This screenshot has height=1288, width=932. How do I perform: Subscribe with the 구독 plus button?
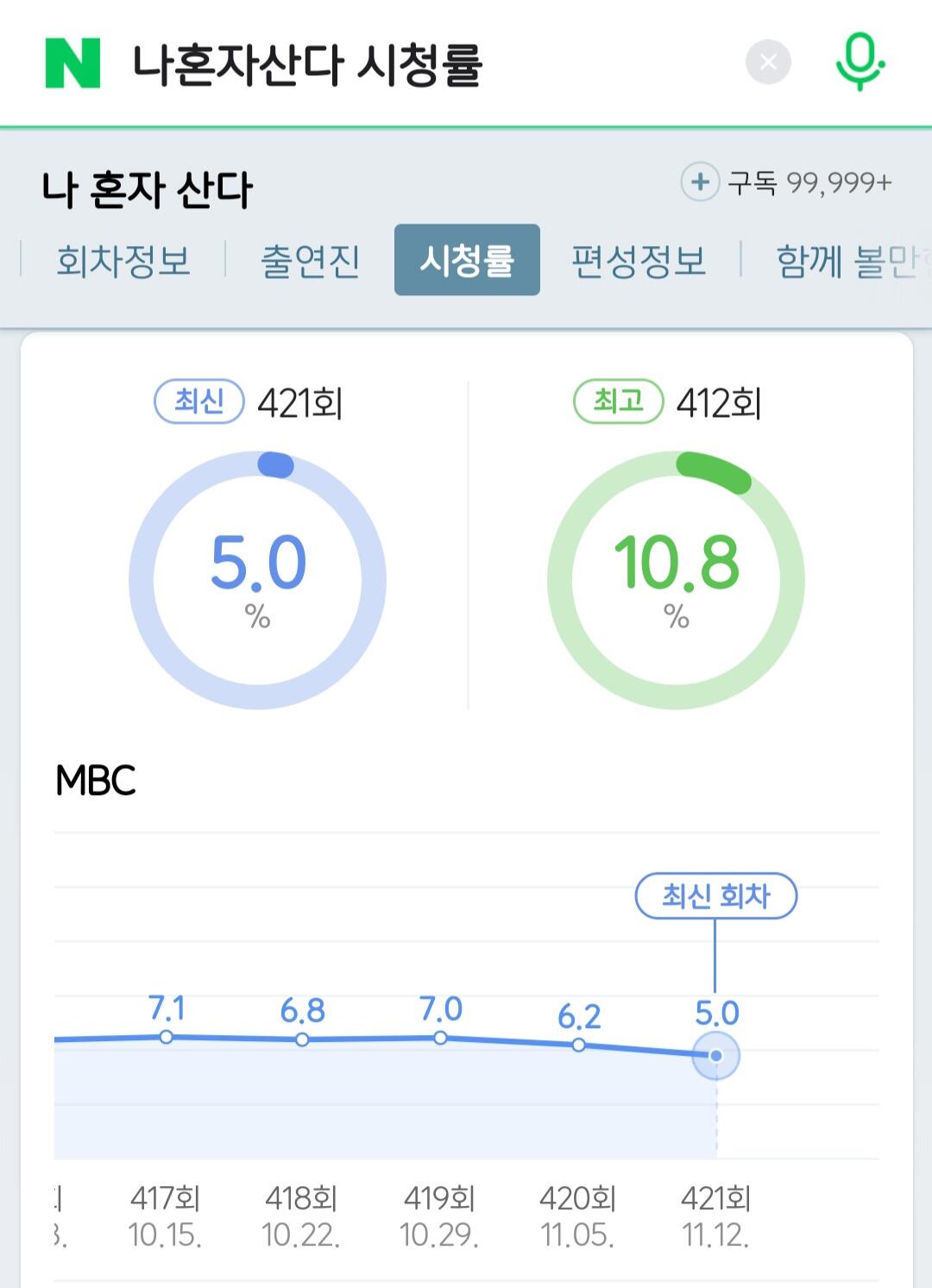700,182
